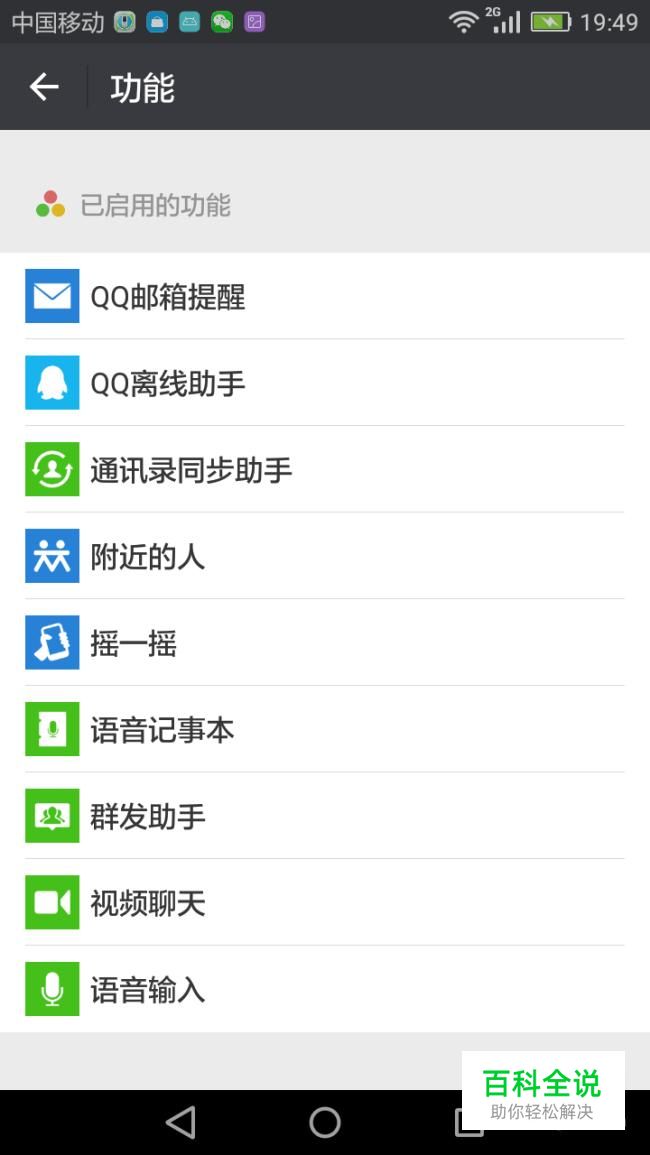
Task: Go back using the top arrow
Action: tap(44, 88)
